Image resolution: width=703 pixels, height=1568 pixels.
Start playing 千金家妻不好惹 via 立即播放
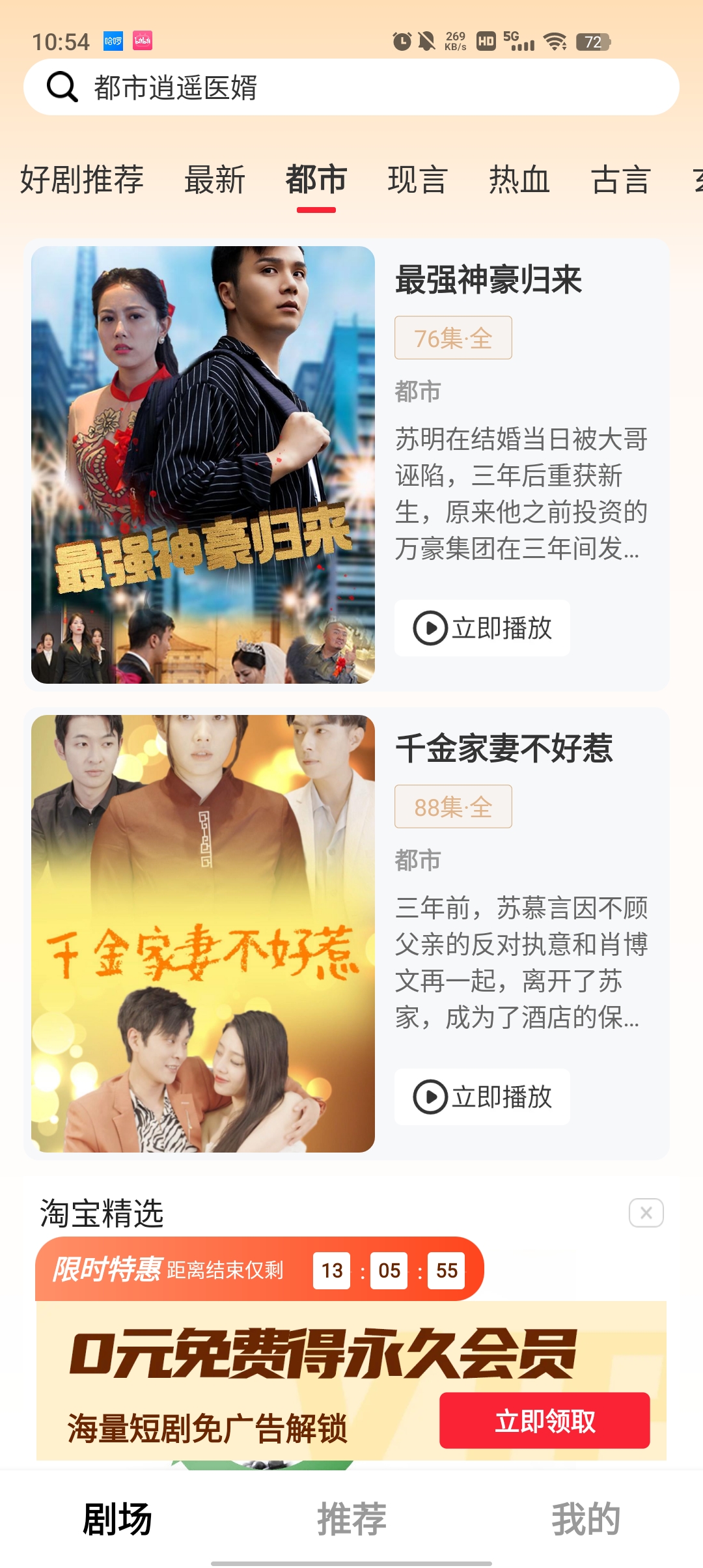[x=482, y=1097]
